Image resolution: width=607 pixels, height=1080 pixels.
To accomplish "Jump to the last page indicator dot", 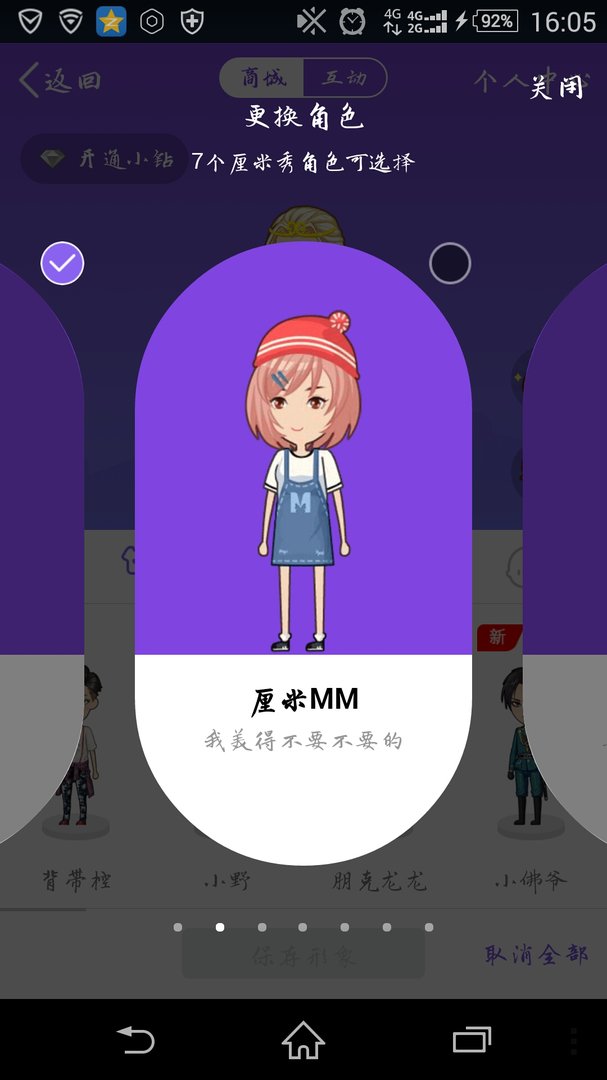I will point(429,927).
